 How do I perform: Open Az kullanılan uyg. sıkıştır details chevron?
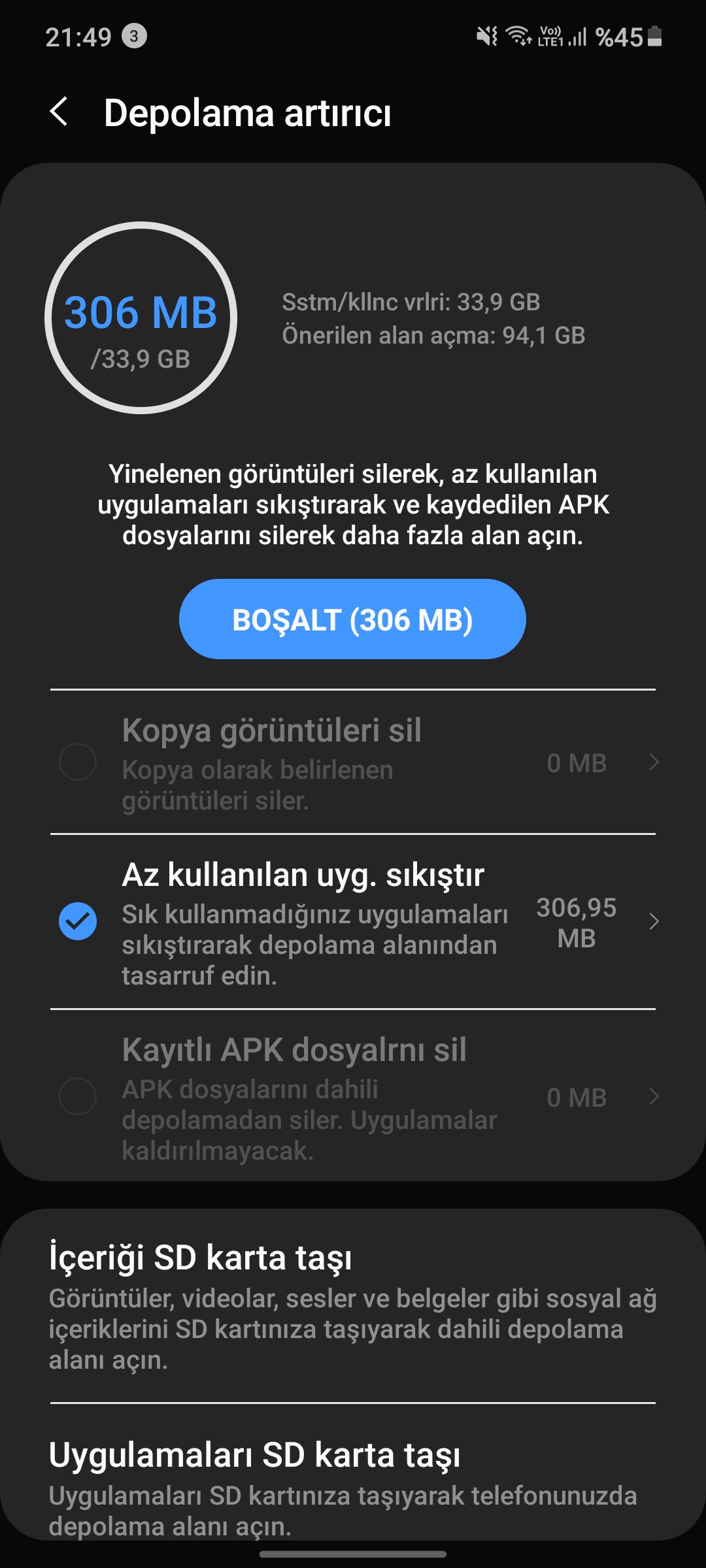tap(653, 921)
